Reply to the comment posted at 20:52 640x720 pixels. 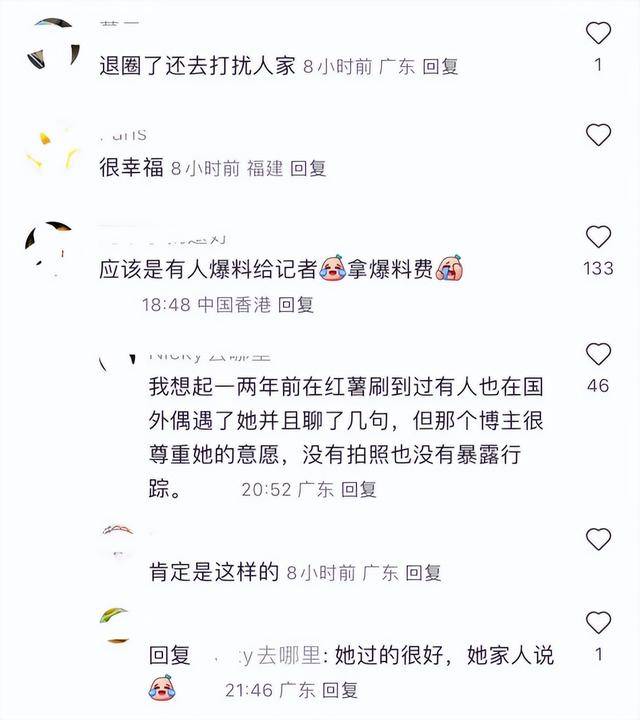(x=359, y=489)
